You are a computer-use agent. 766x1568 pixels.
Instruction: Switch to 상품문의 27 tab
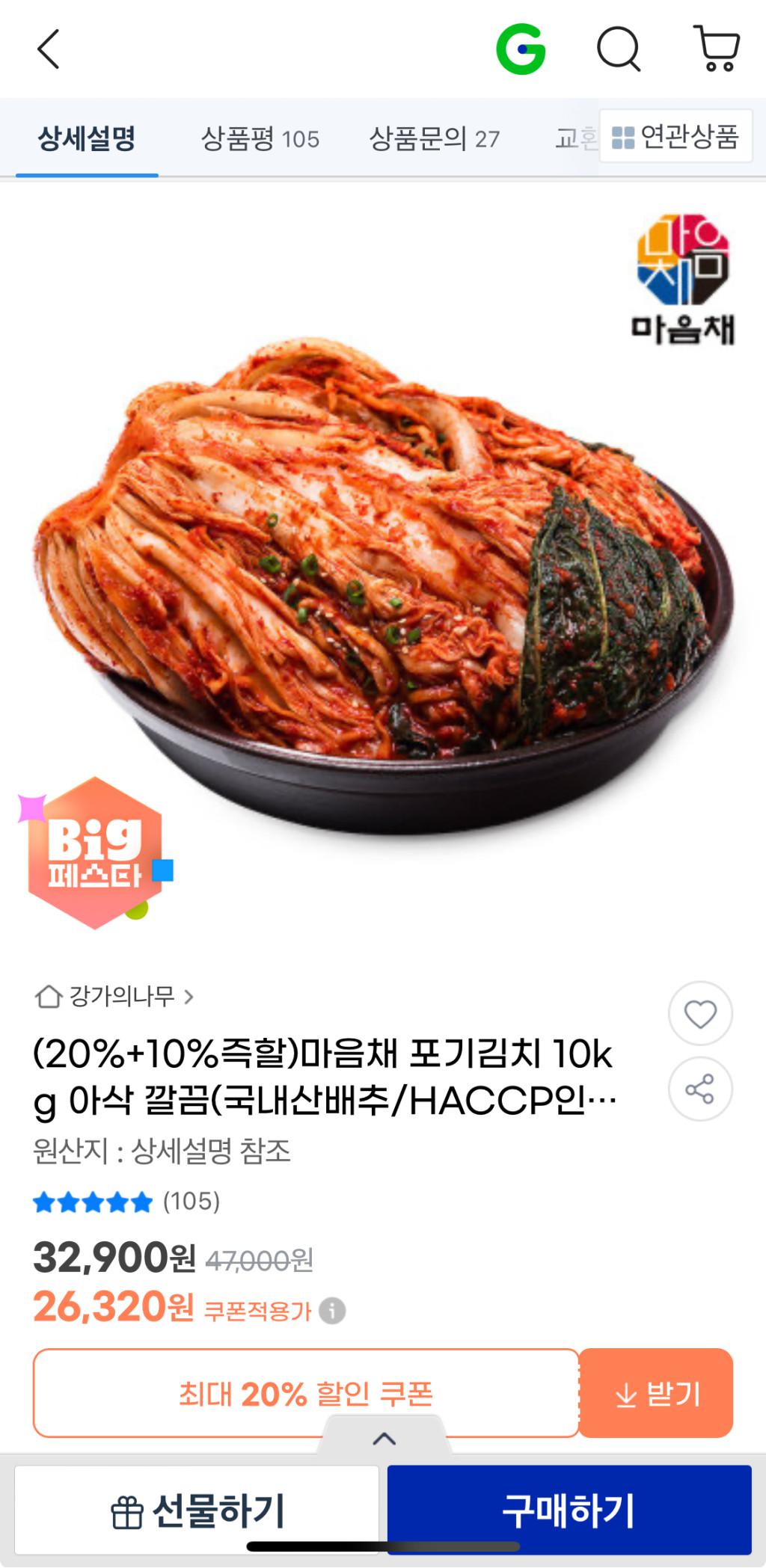tap(434, 138)
